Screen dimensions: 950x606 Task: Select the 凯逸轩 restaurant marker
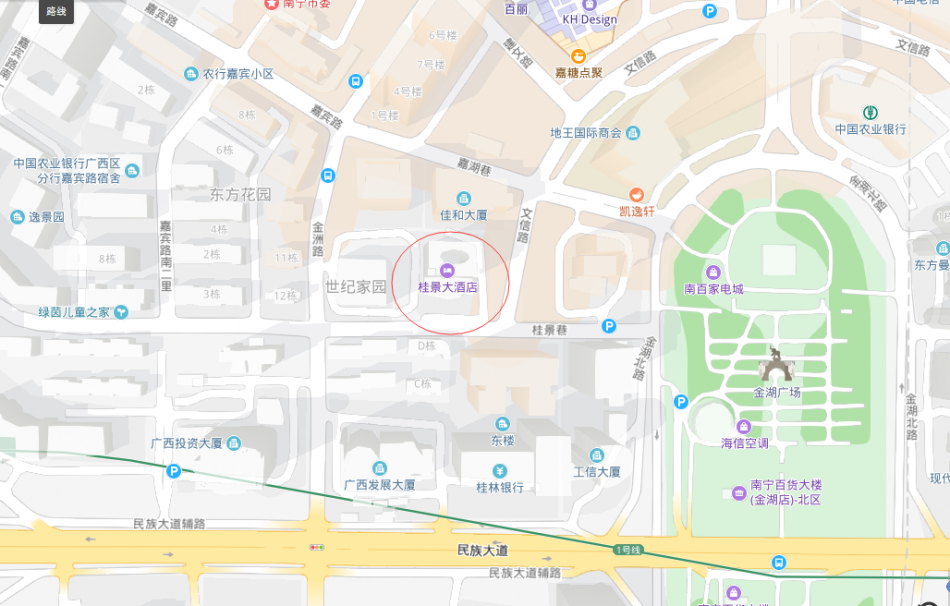point(636,194)
